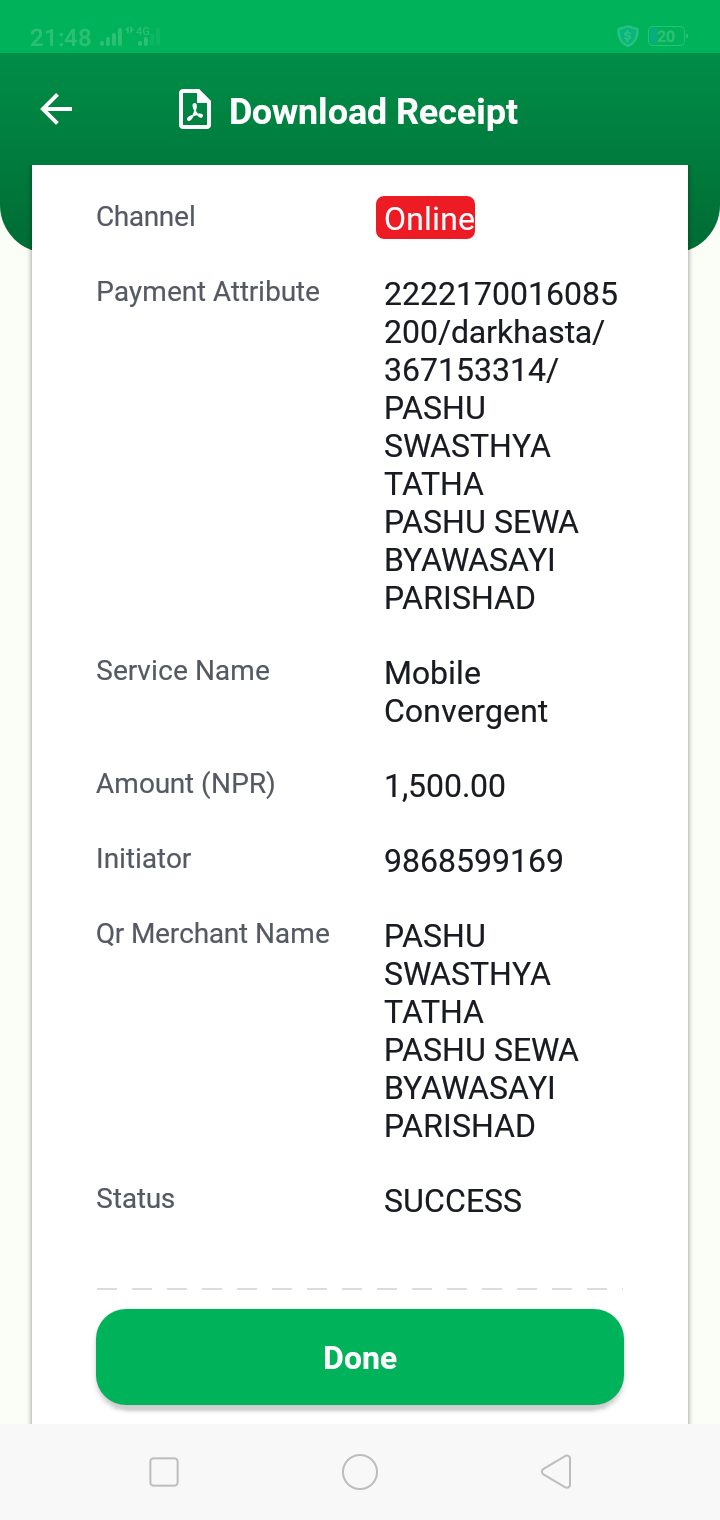Tap the green Done button
720x1520 pixels.
click(x=360, y=1357)
